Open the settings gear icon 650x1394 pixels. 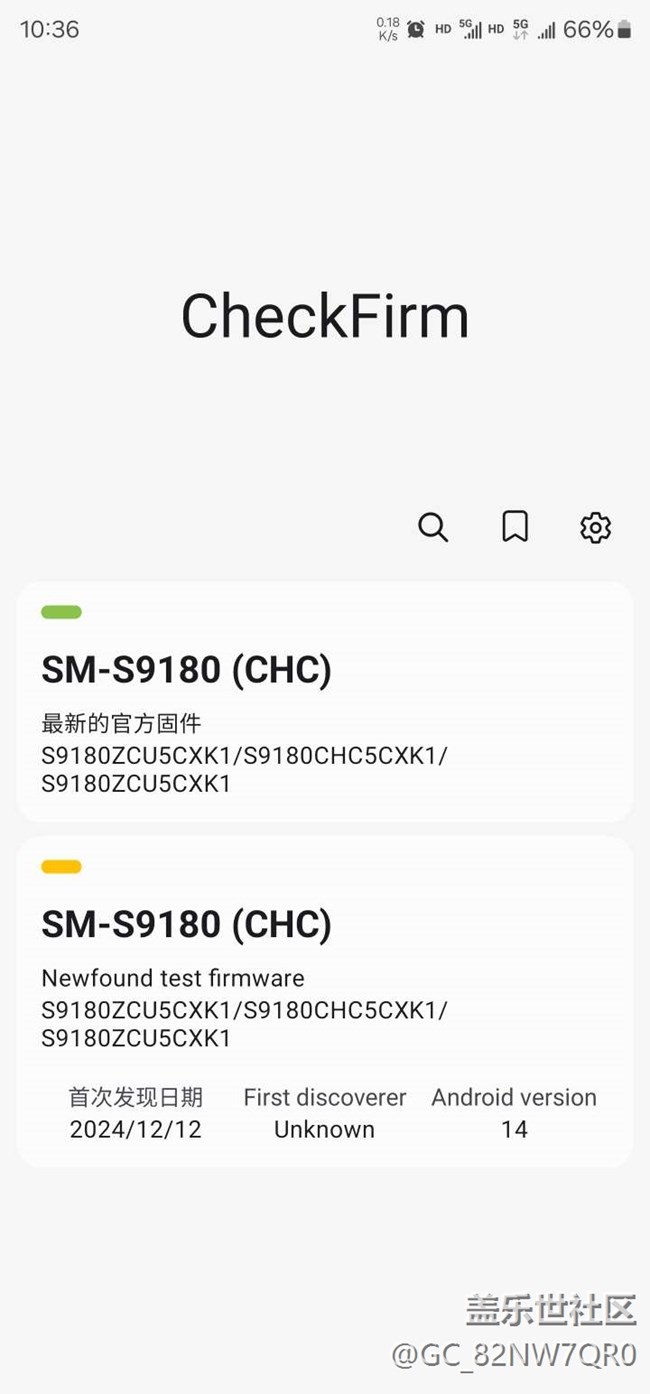tap(596, 527)
